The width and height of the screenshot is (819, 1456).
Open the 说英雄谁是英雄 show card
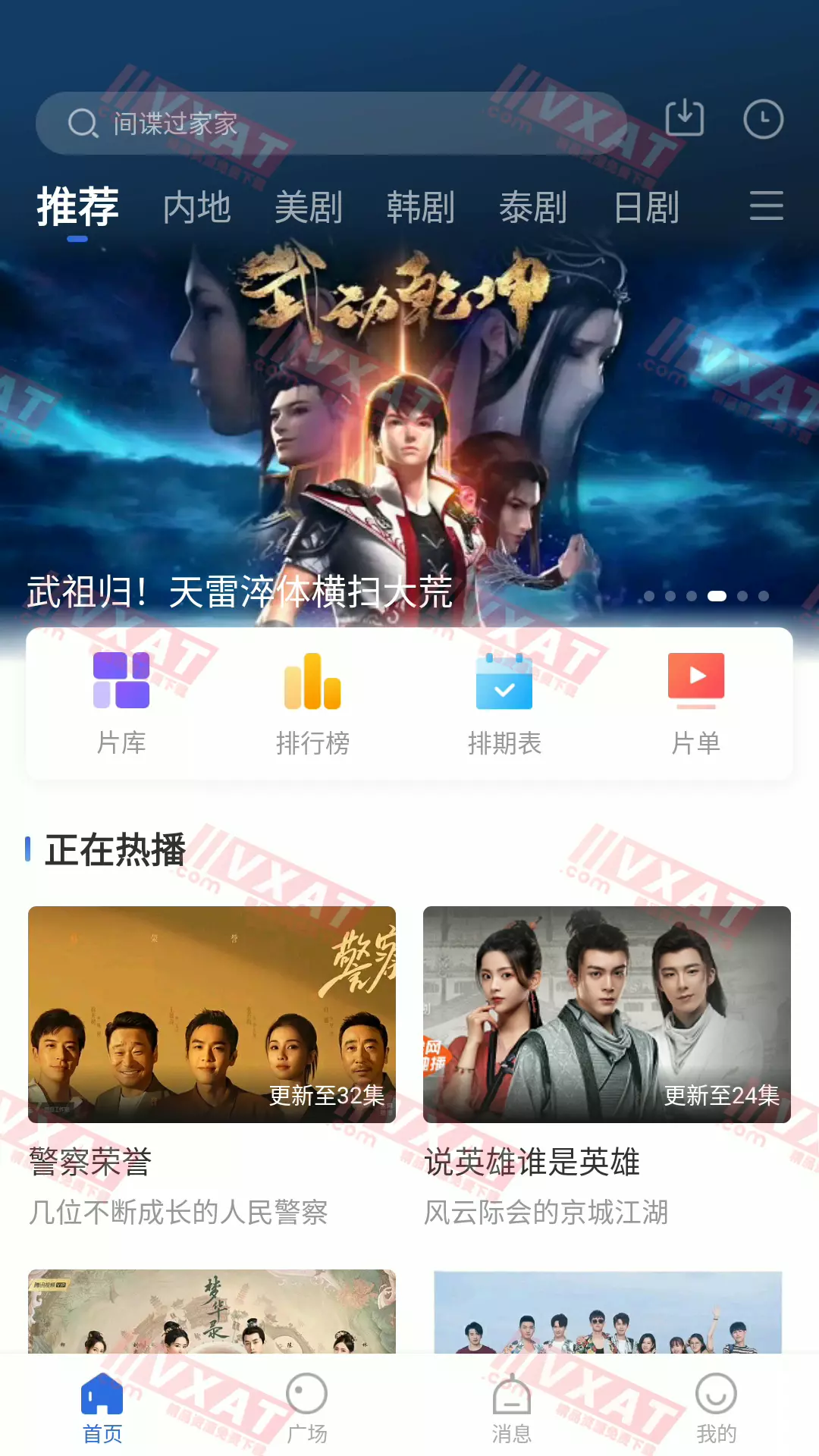pos(607,1014)
